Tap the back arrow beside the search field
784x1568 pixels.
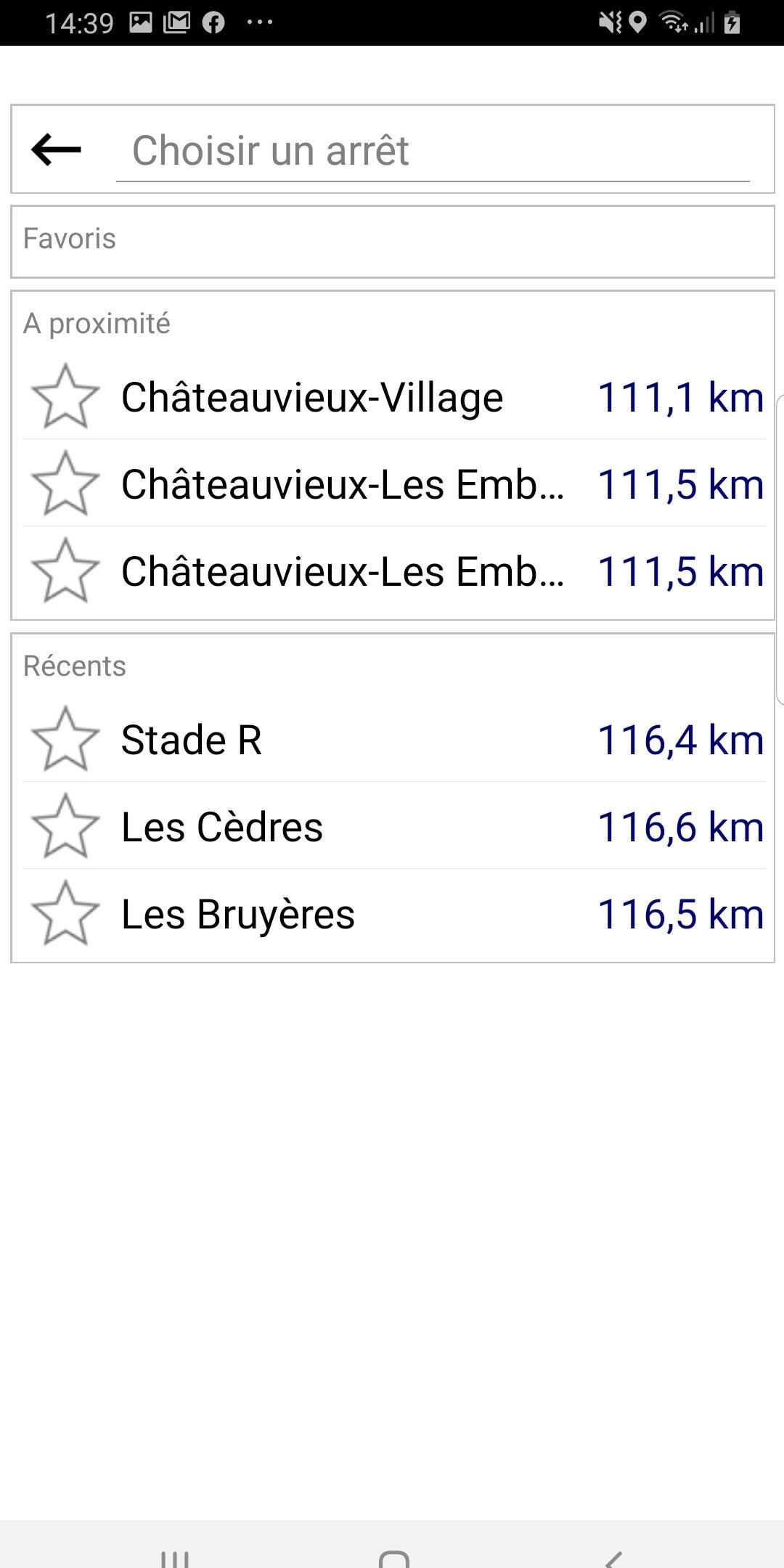(57, 150)
